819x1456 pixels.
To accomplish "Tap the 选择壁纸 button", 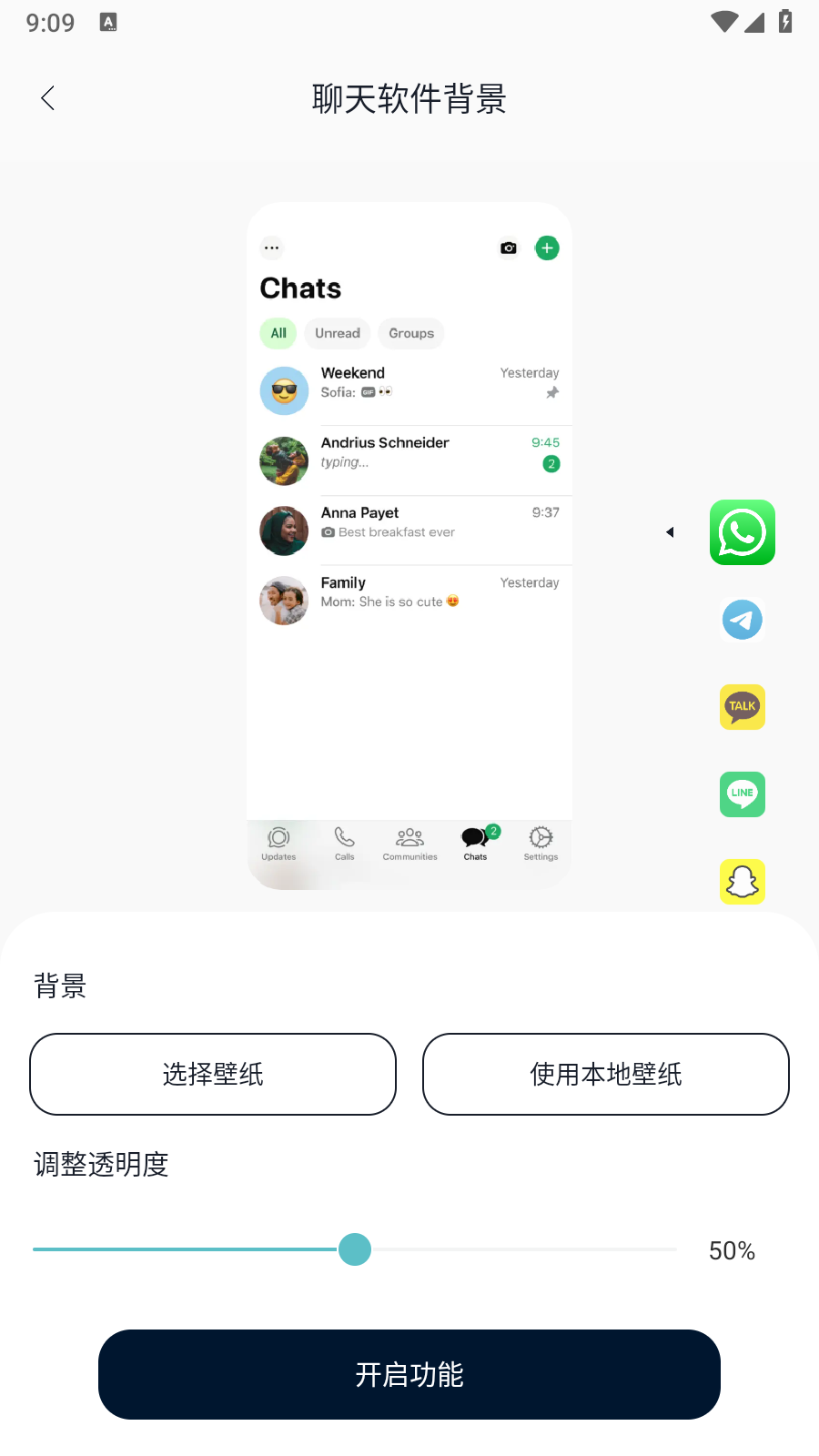I will tap(213, 1074).
